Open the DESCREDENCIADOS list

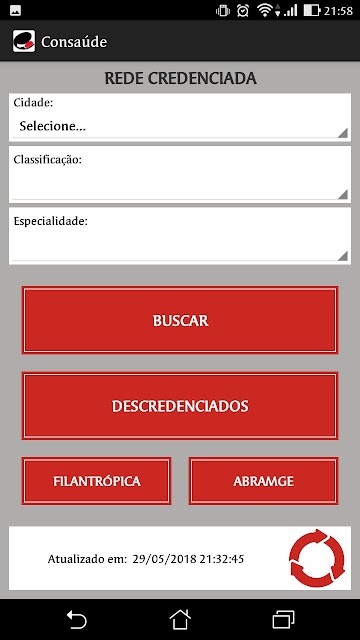[x=180, y=406]
